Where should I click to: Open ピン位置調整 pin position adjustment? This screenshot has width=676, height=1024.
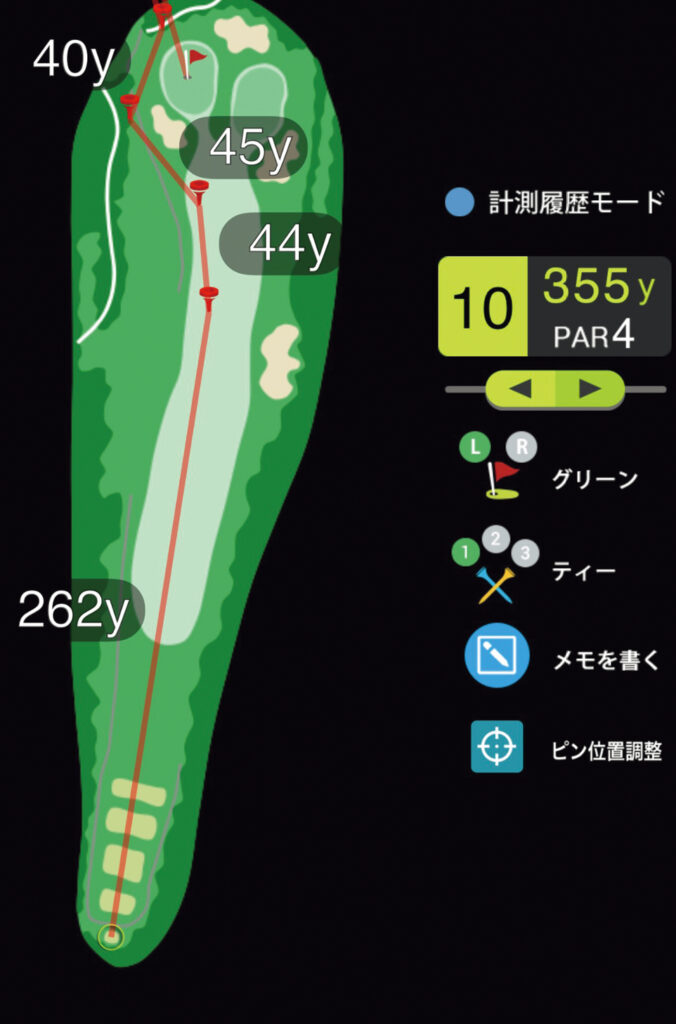click(x=497, y=746)
